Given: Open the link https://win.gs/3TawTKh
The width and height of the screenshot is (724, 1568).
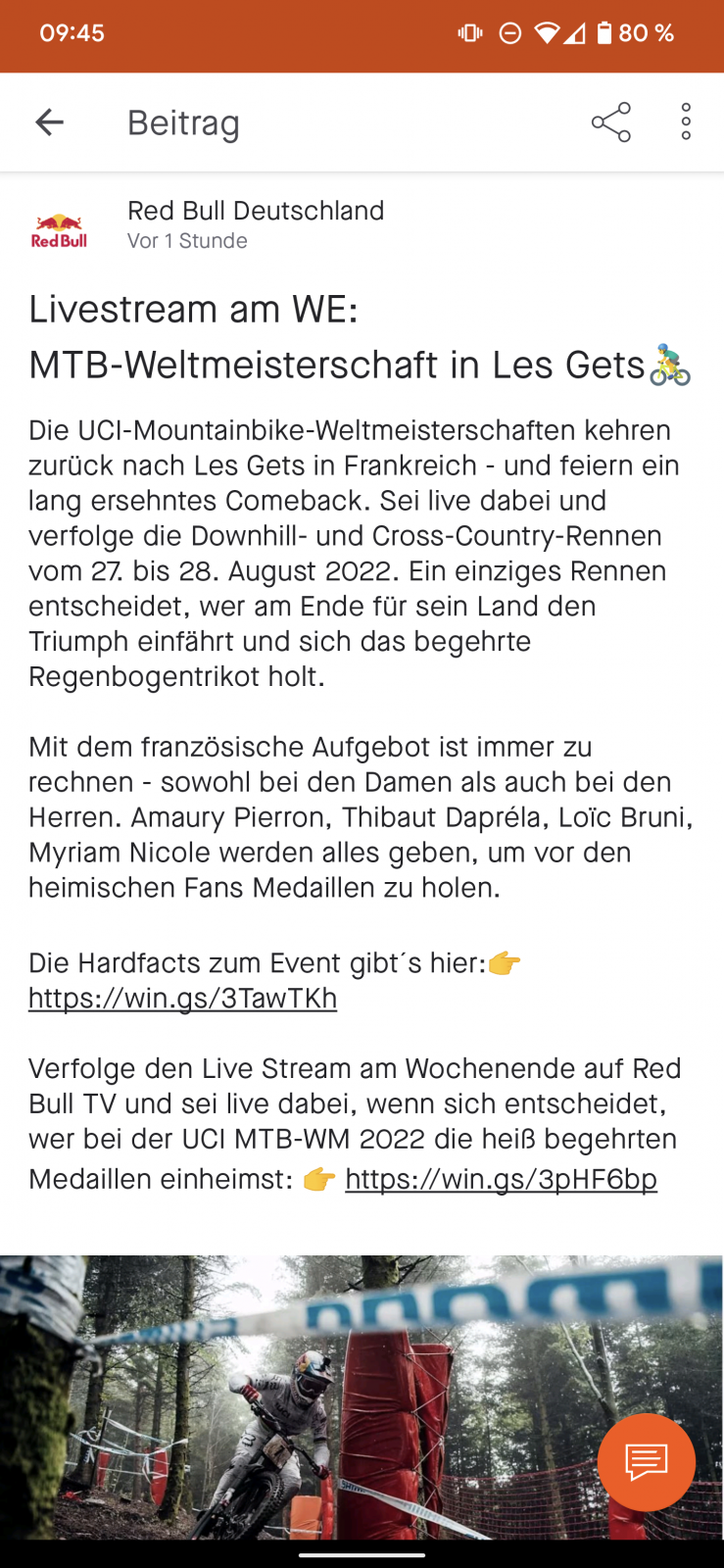Looking at the screenshot, I should click(183, 998).
